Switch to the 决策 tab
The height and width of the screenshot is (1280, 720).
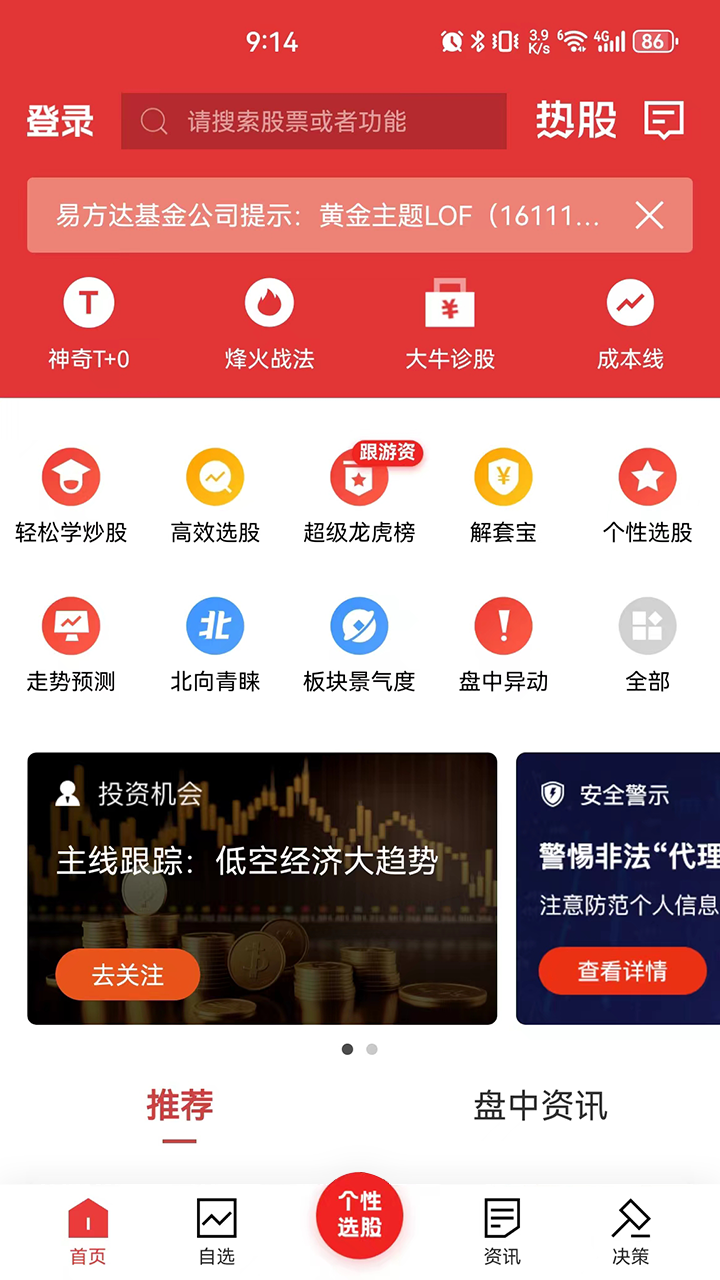[x=631, y=1232]
